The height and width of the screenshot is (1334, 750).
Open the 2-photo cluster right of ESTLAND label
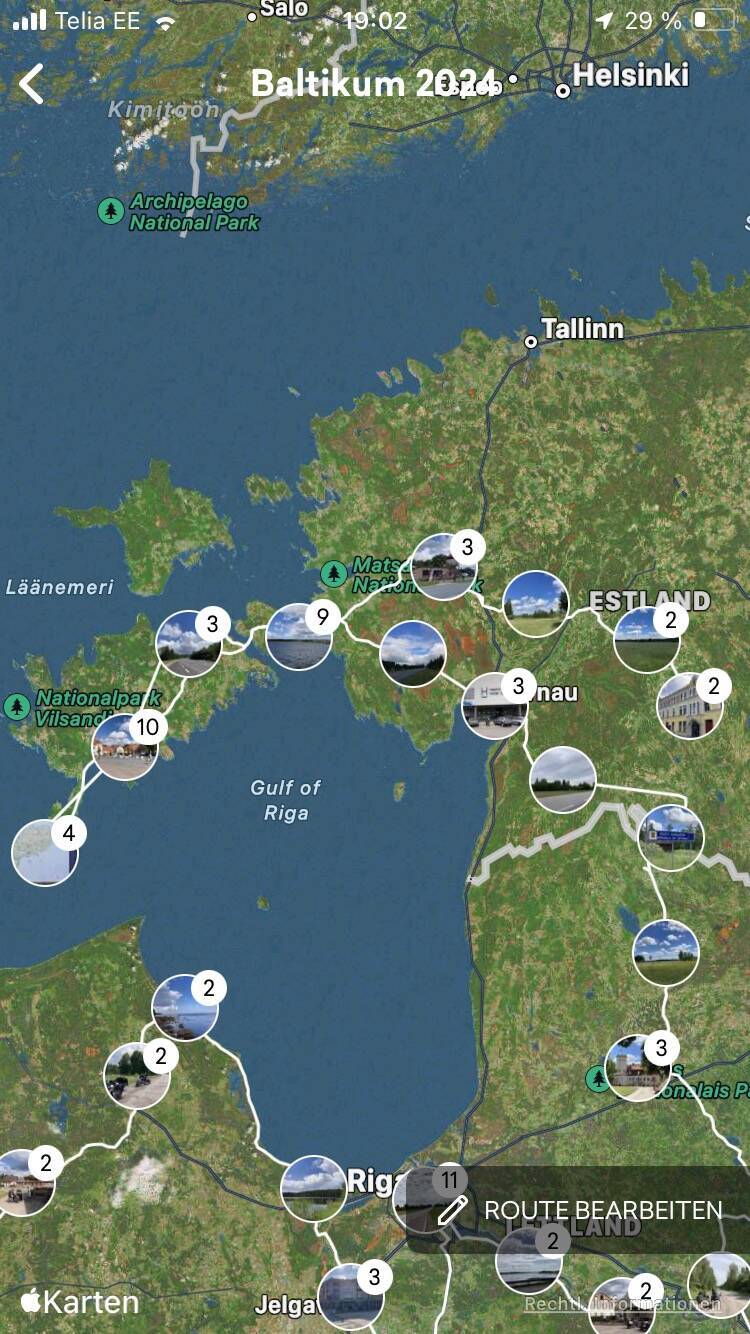tap(647, 639)
